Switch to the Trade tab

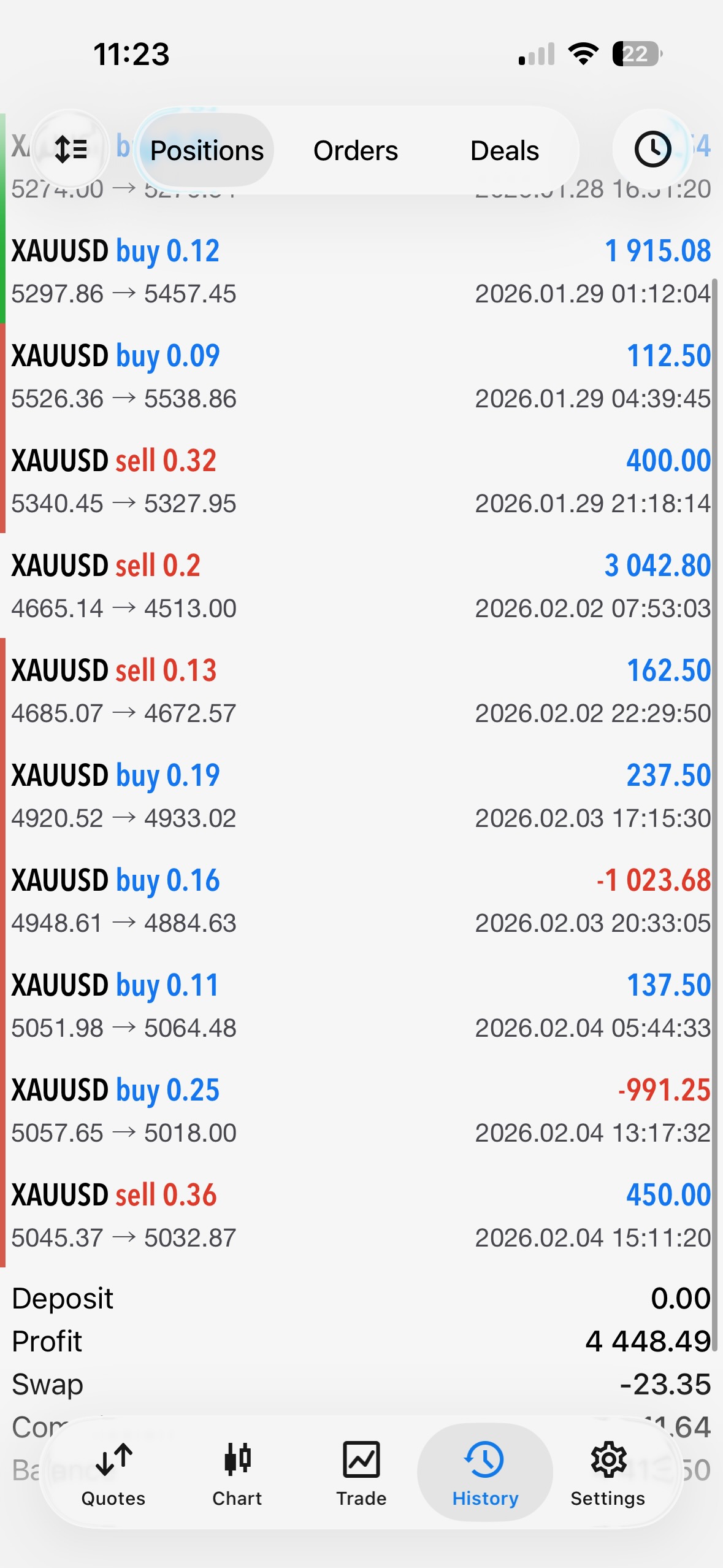pyautogui.click(x=361, y=1474)
